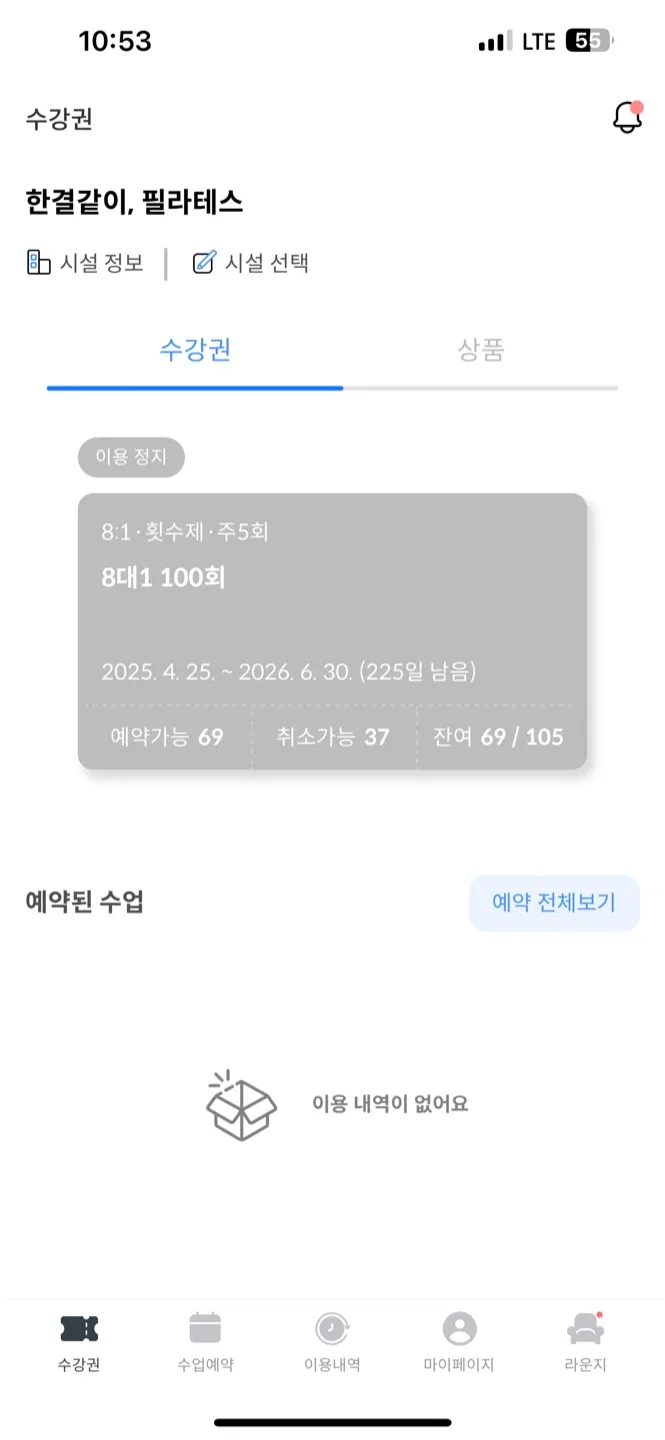Tap 시설 선택 to choose facility
The height and width of the screenshot is (1440, 665).
[x=251, y=263]
